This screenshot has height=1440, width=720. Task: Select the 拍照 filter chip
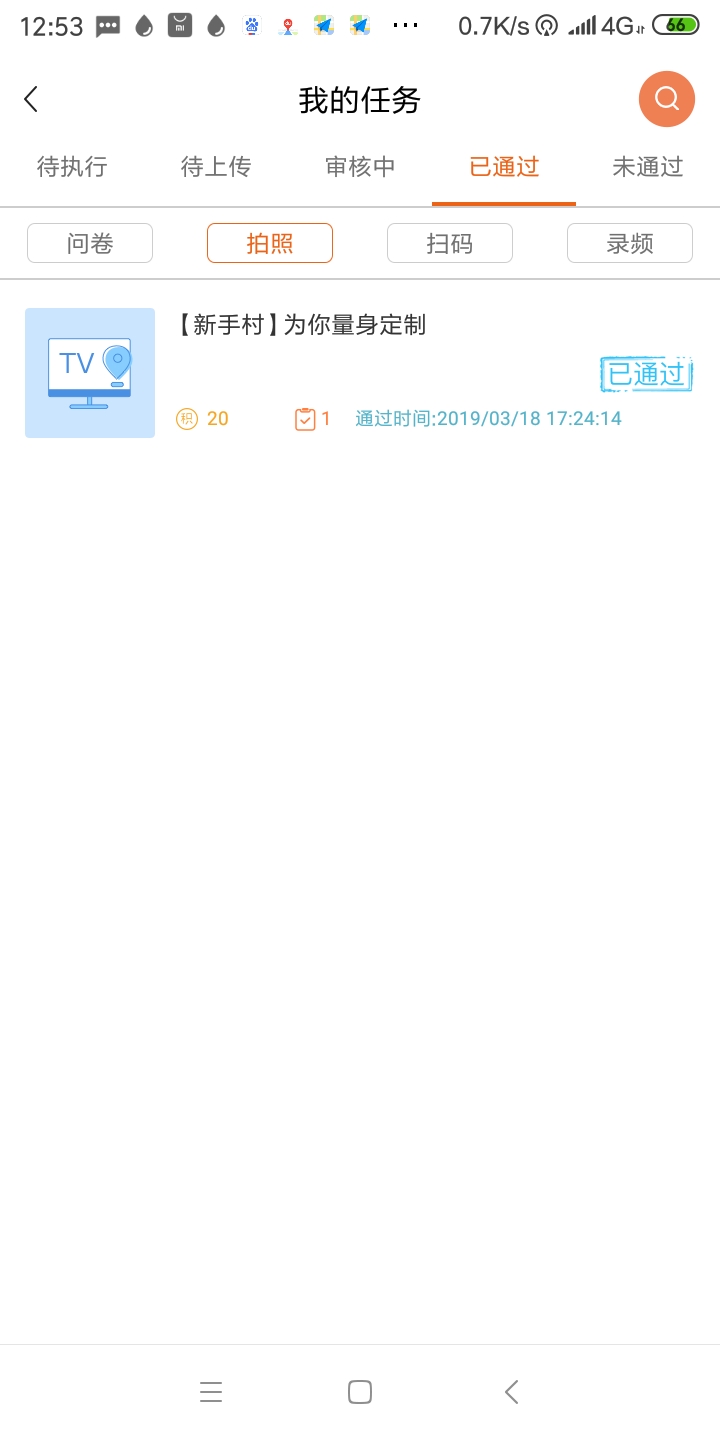click(270, 243)
